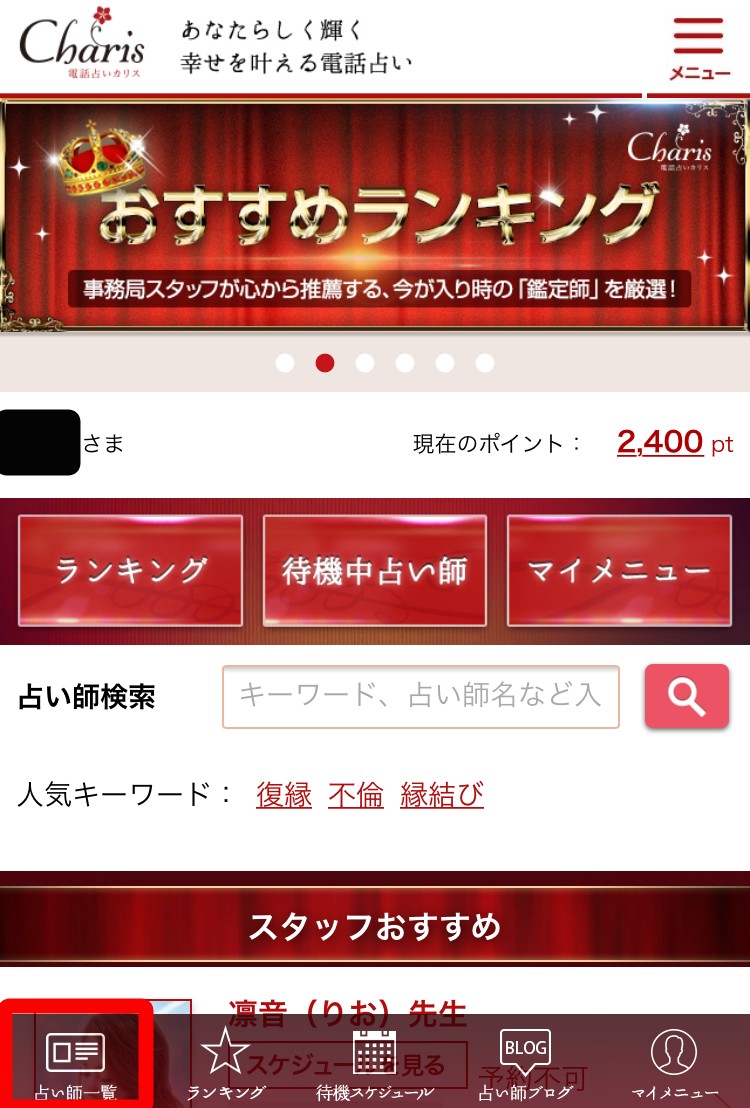Open 凛音(りお)先生 profile
Screen dimensions: 750x1108
[x=347, y=1014]
